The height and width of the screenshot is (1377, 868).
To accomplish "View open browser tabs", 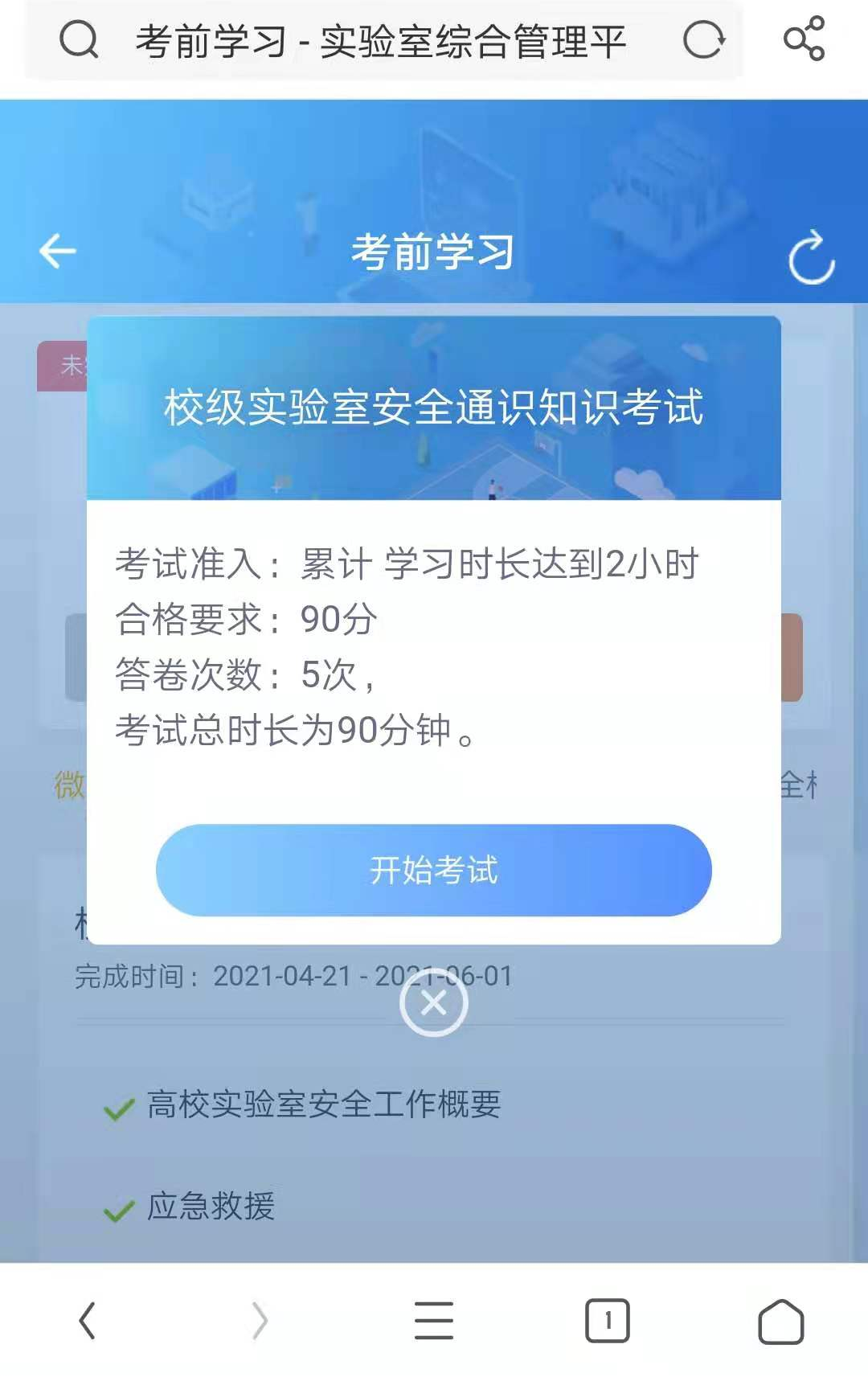I will pos(607,1320).
